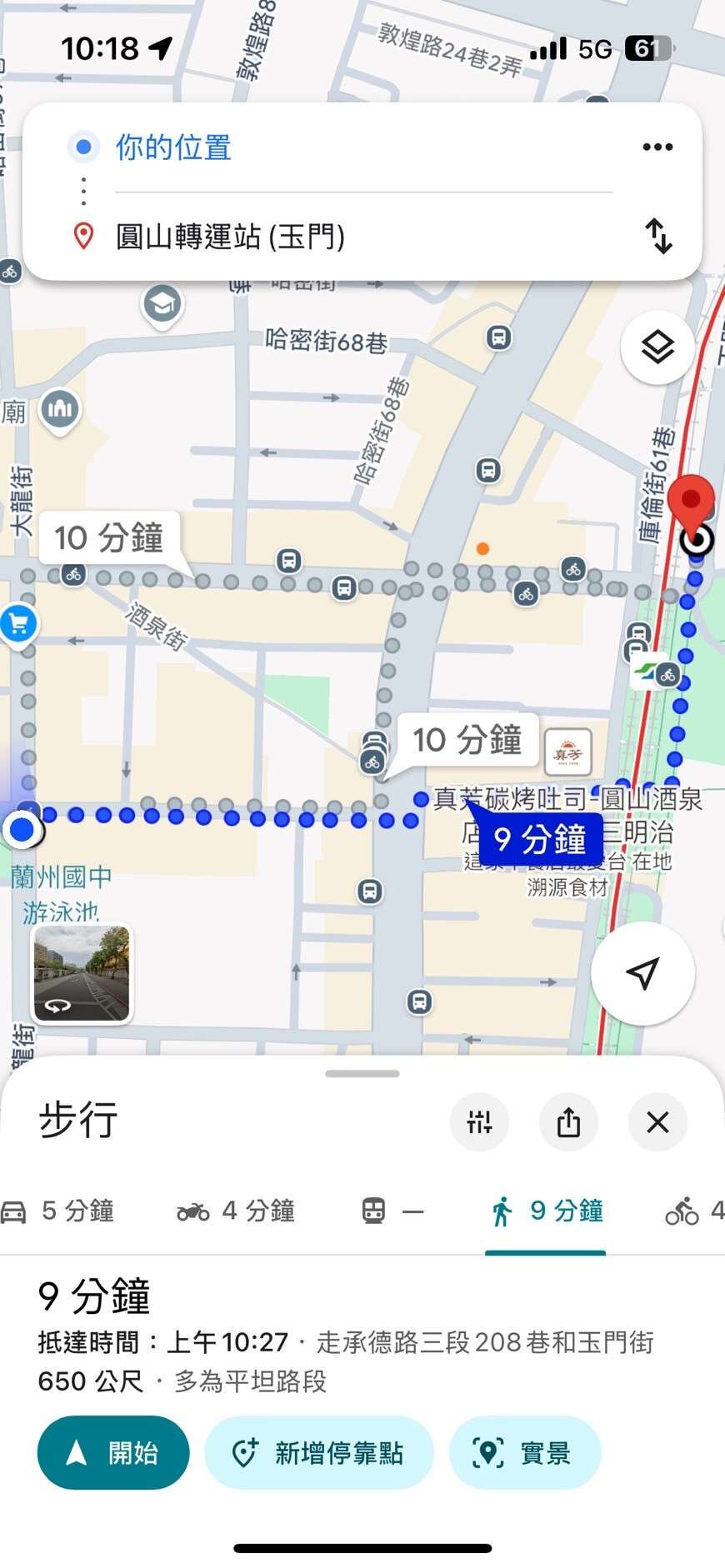
Task: Recenter map on current location
Action: click(x=642, y=973)
